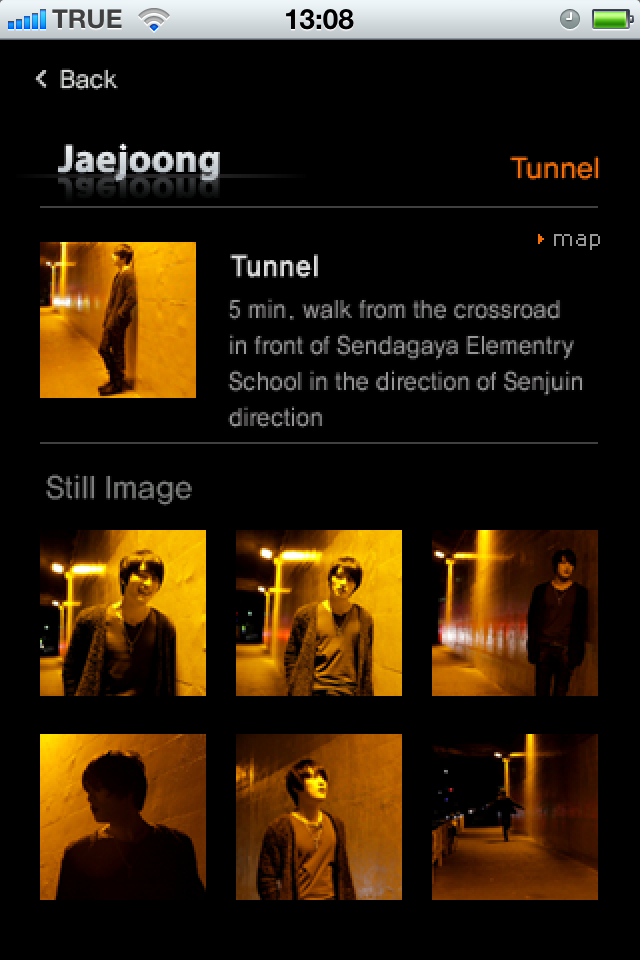
Task: View still image of smiling man in cardigan
Action: tap(123, 613)
